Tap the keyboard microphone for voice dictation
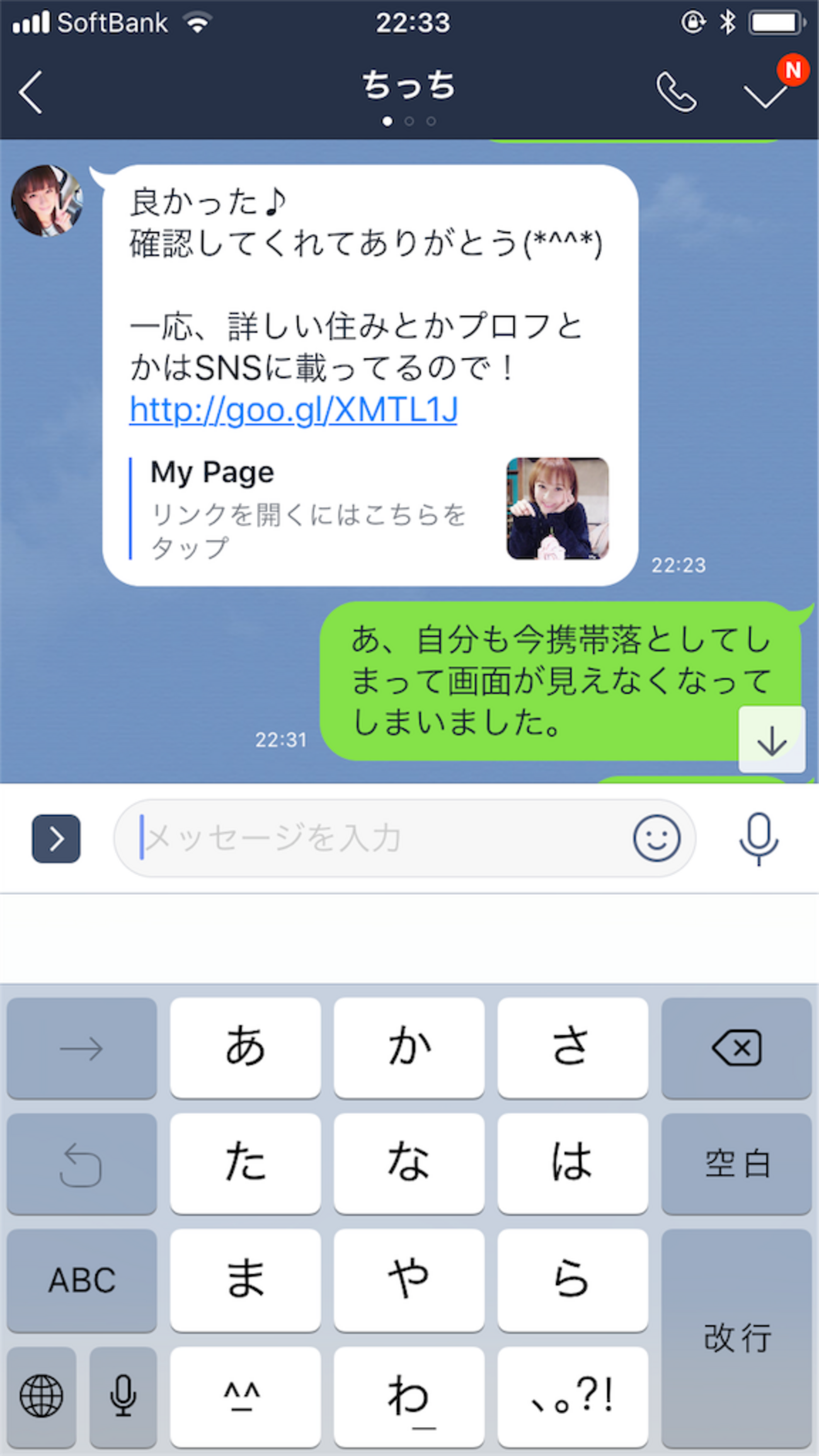The height and width of the screenshot is (1456, 819). 122,1397
